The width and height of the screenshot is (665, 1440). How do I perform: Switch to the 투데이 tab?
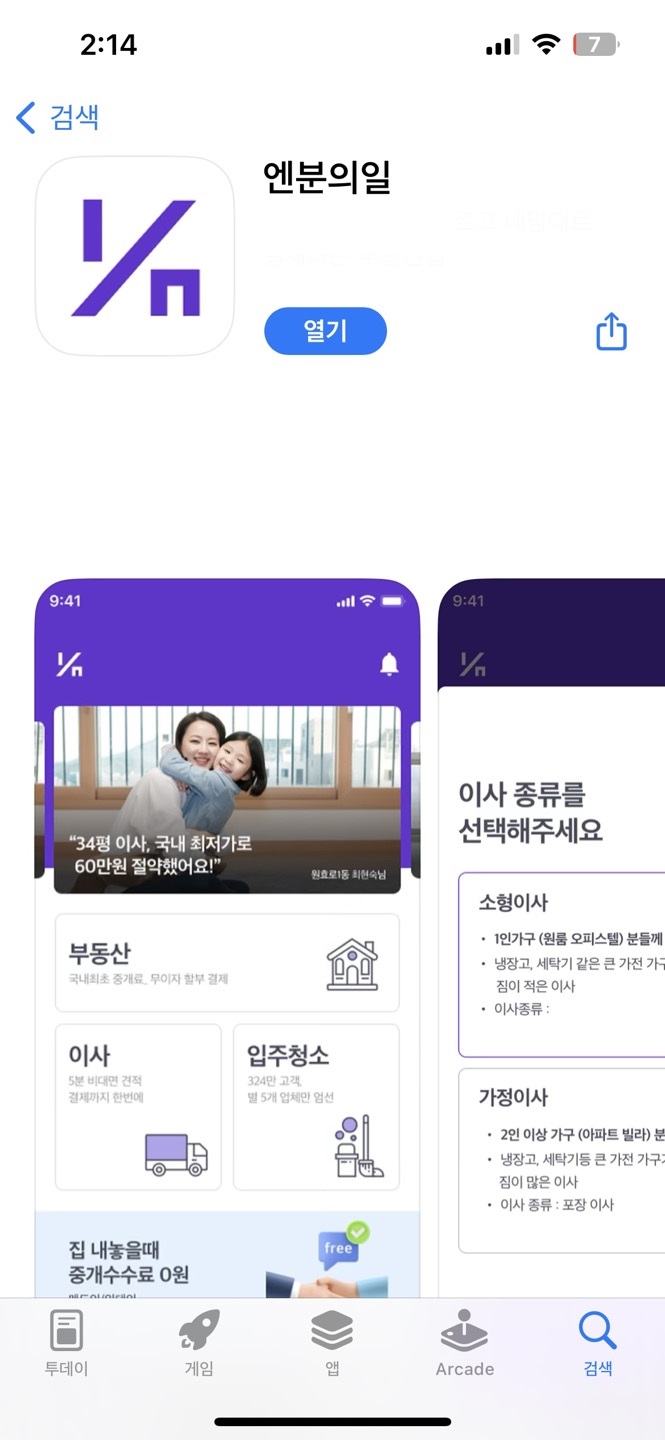pos(66,1344)
